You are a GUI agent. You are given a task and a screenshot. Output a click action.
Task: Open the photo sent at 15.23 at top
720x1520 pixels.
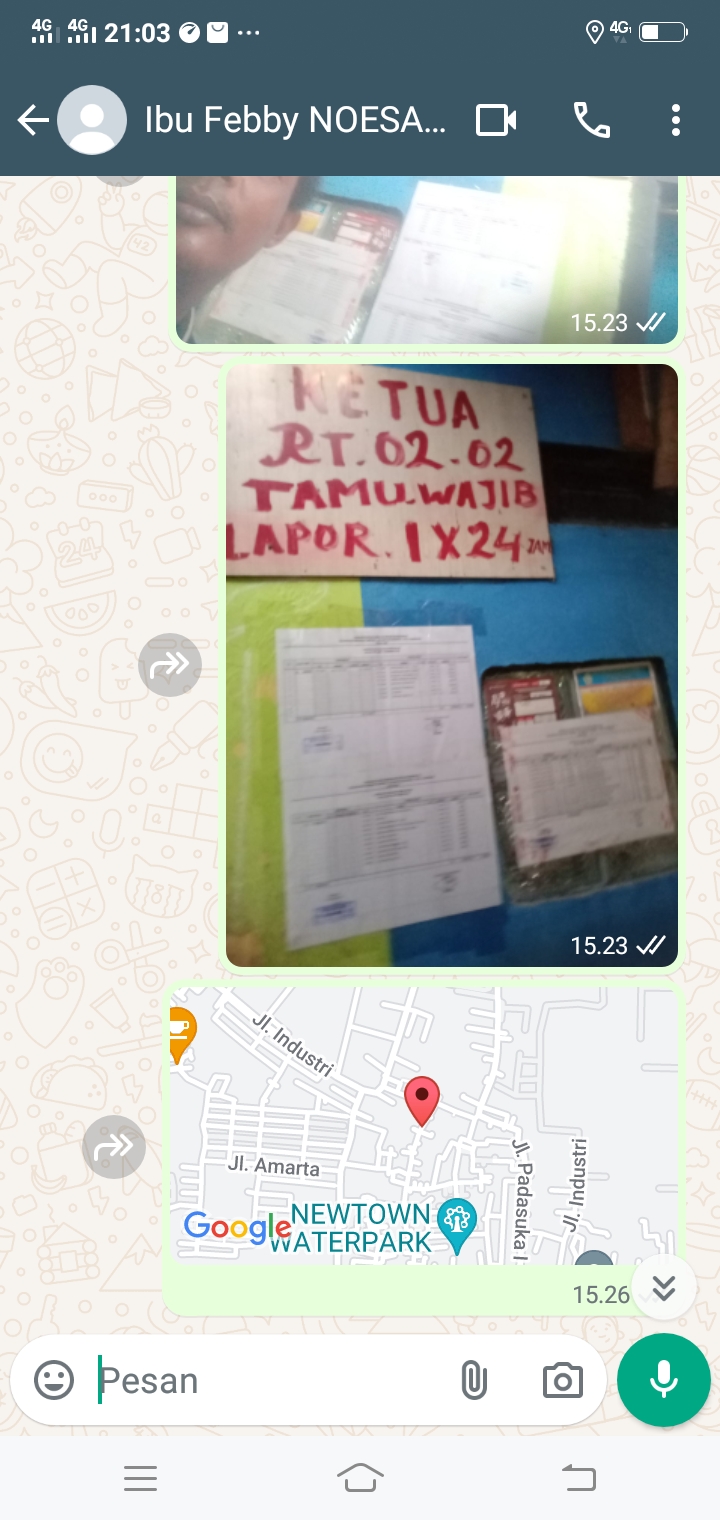[428, 260]
